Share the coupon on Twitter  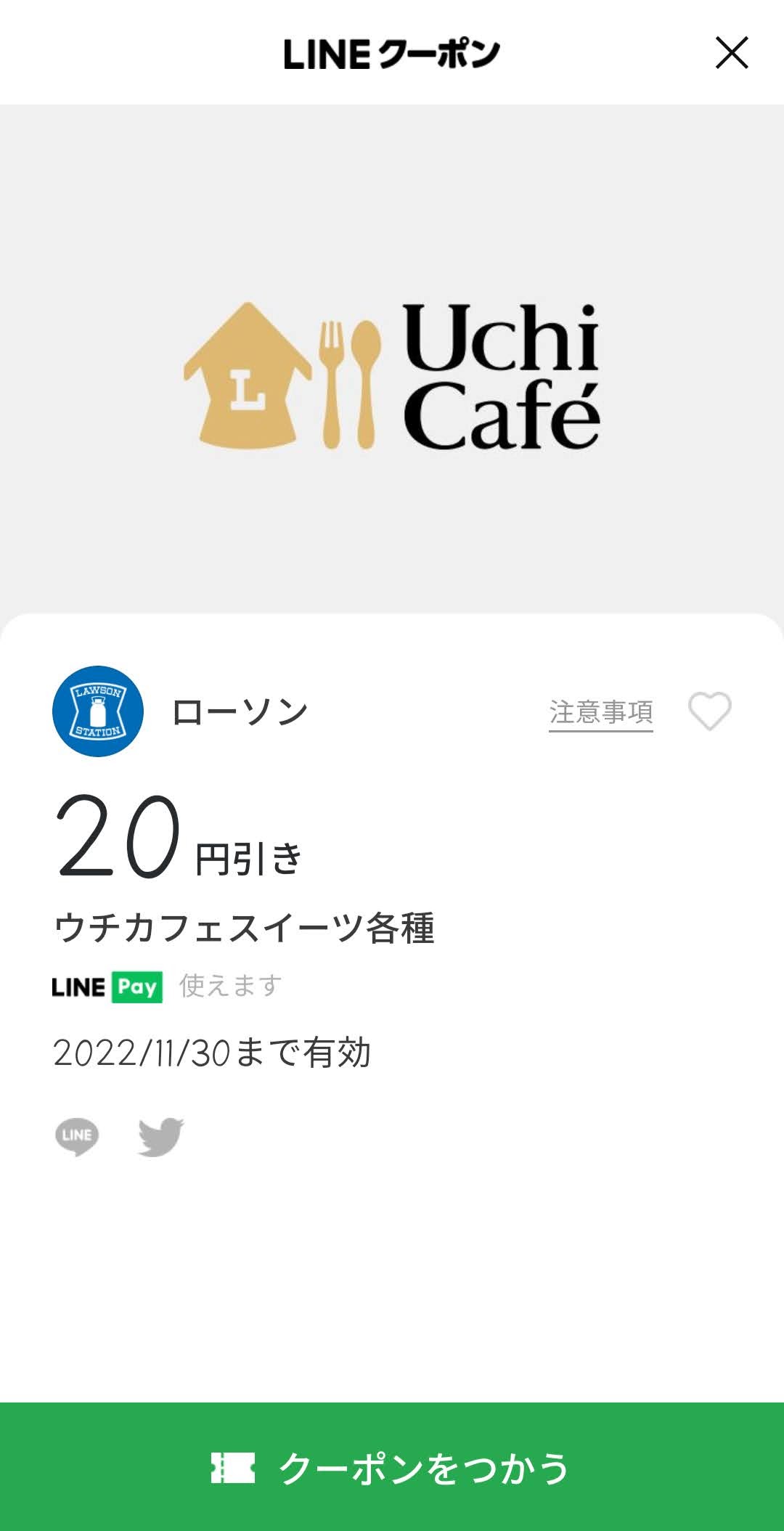coord(161,1136)
